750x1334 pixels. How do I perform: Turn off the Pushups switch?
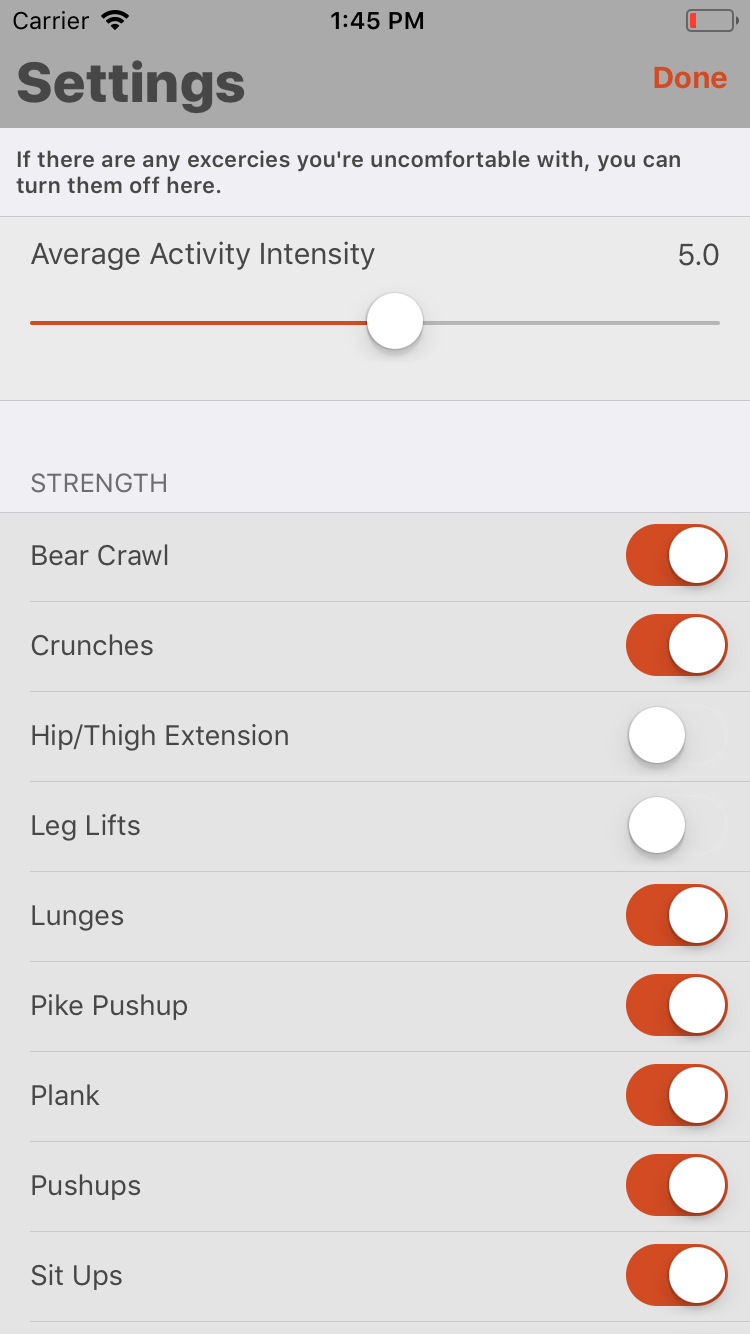pos(677,1185)
